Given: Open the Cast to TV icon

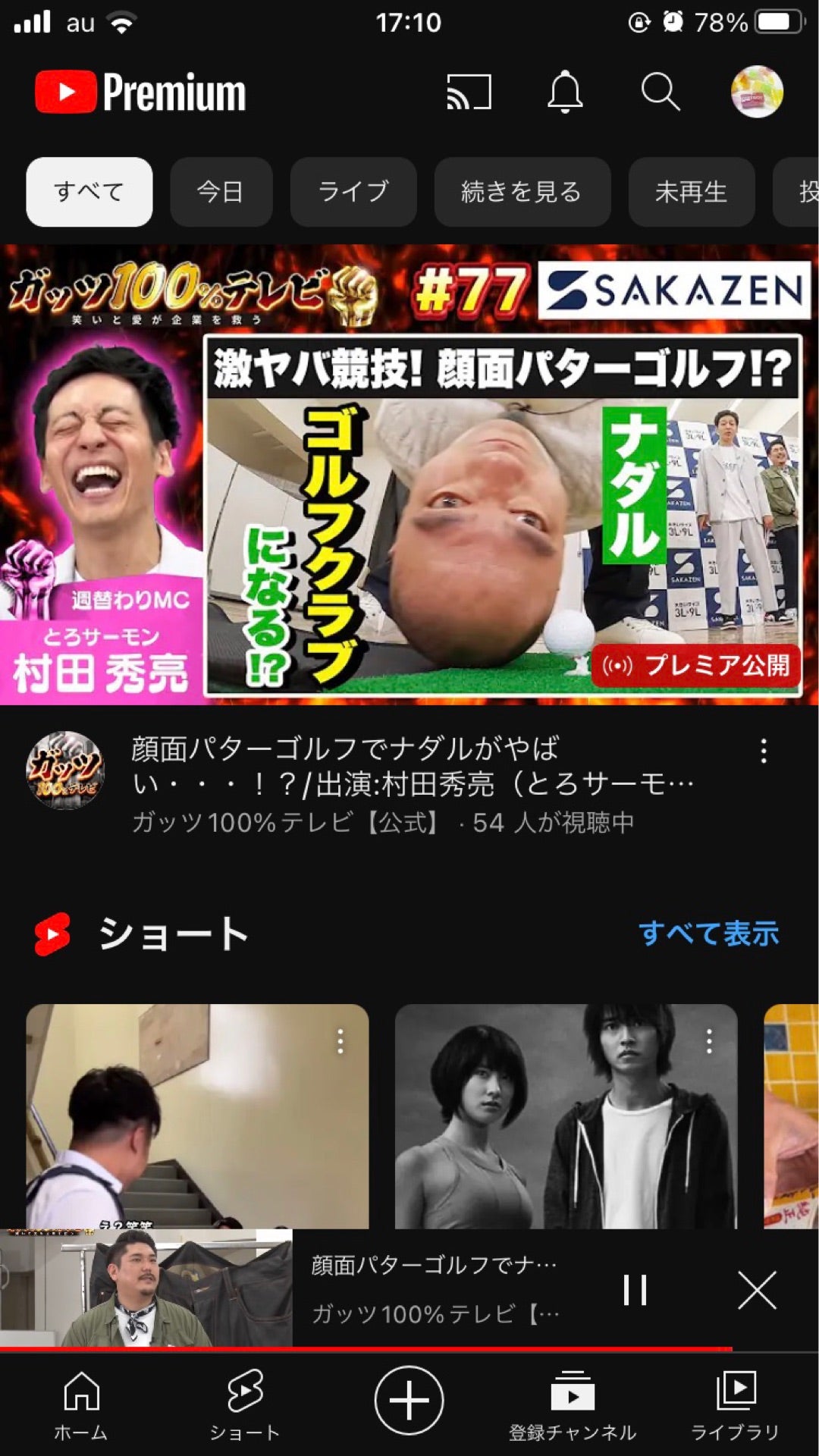Looking at the screenshot, I should click(x=468, y=93).
